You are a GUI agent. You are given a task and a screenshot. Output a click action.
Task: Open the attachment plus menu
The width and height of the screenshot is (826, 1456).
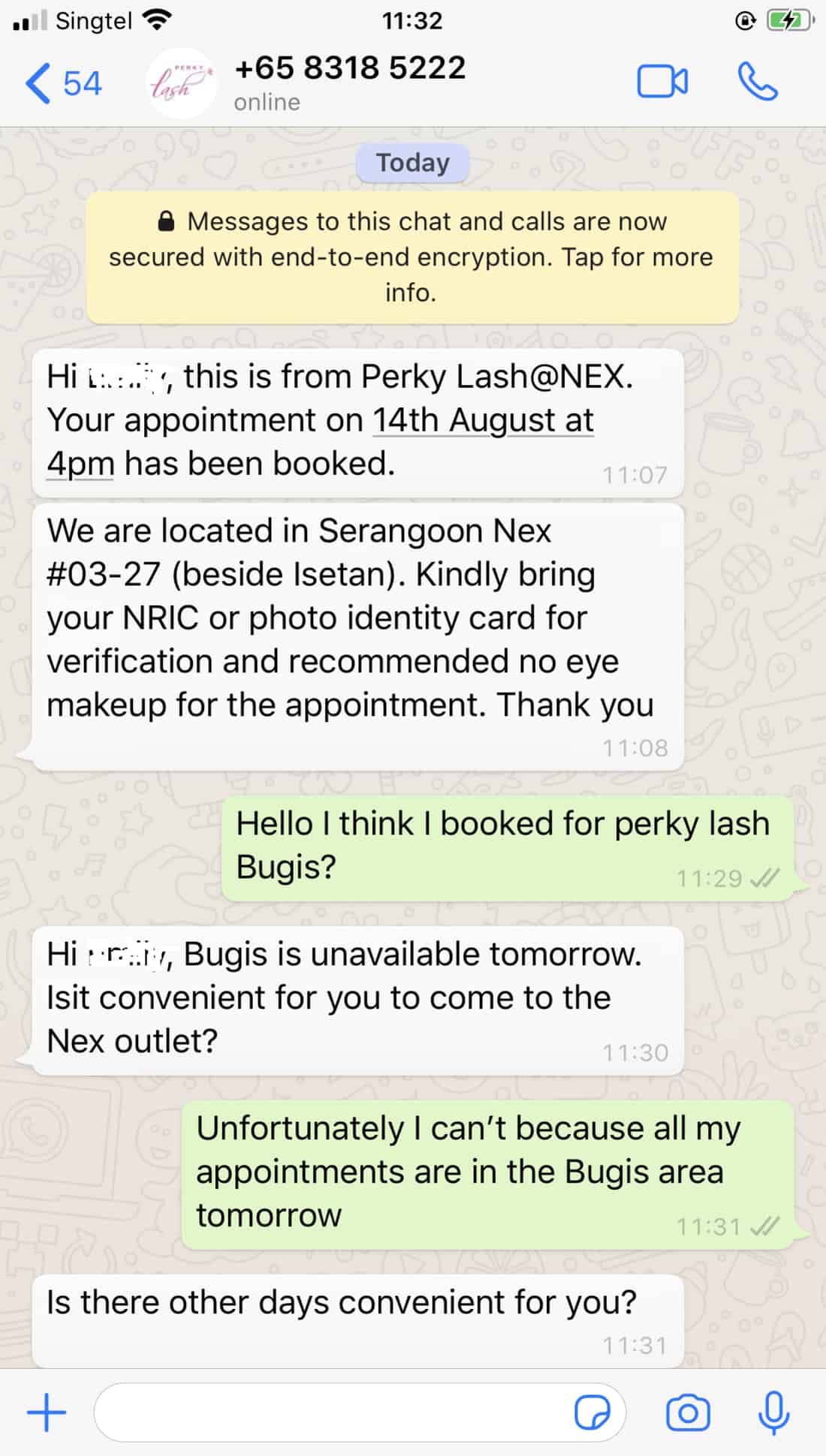pyautogui.click(x=47, y=1412)
